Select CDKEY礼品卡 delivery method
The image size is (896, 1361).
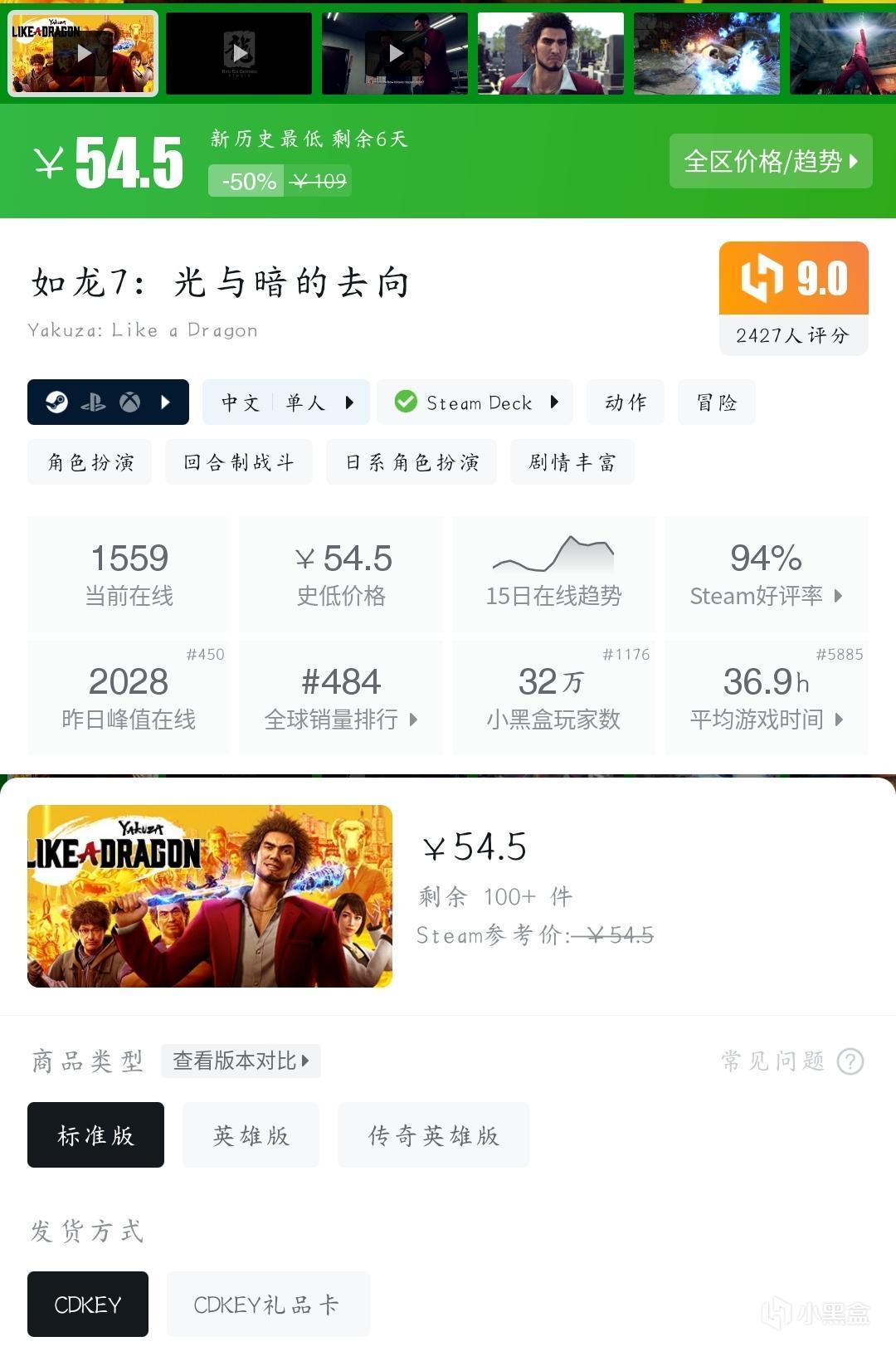267,1305
